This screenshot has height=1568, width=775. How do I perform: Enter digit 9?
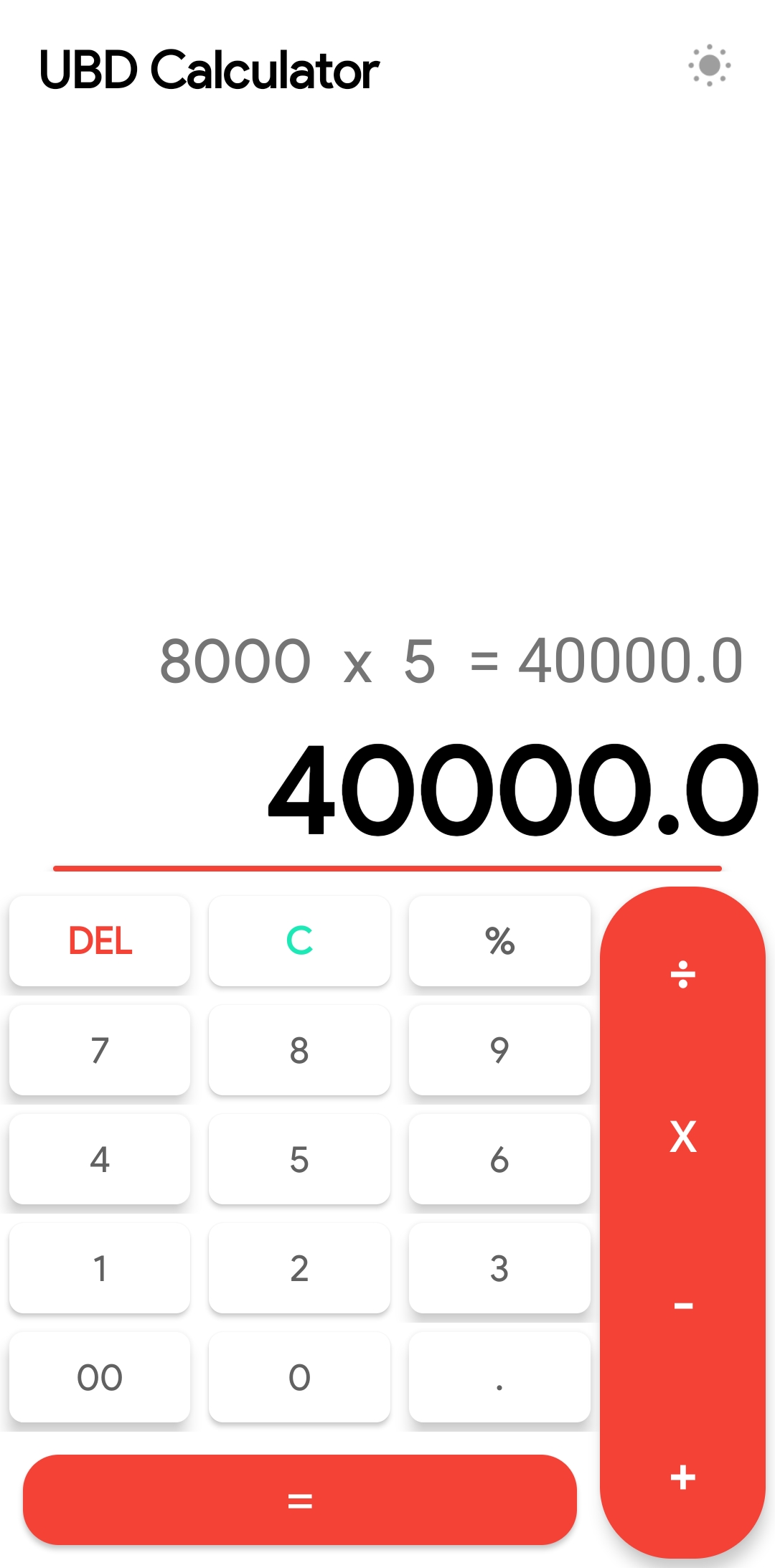coord(499,1050)
